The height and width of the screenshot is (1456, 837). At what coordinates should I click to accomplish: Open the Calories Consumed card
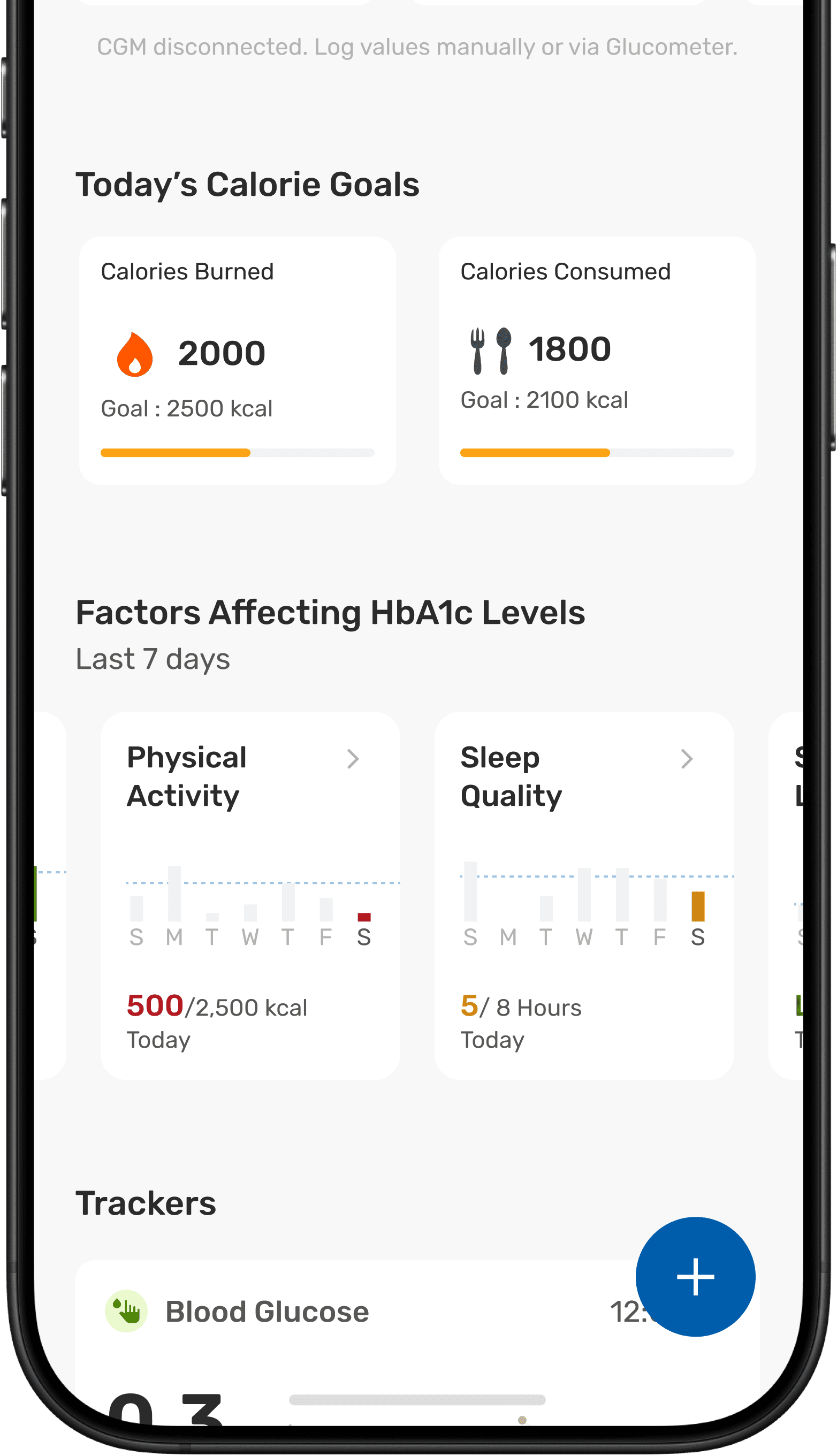tap(597, 361)
